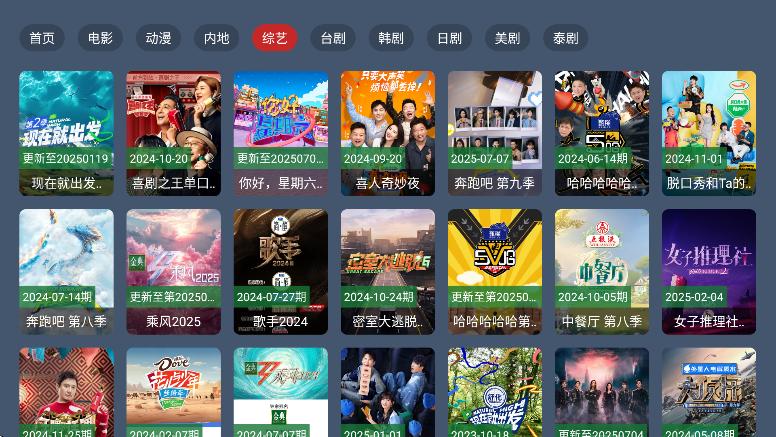Open 奔跑吧 第九季

coord(494,132)
